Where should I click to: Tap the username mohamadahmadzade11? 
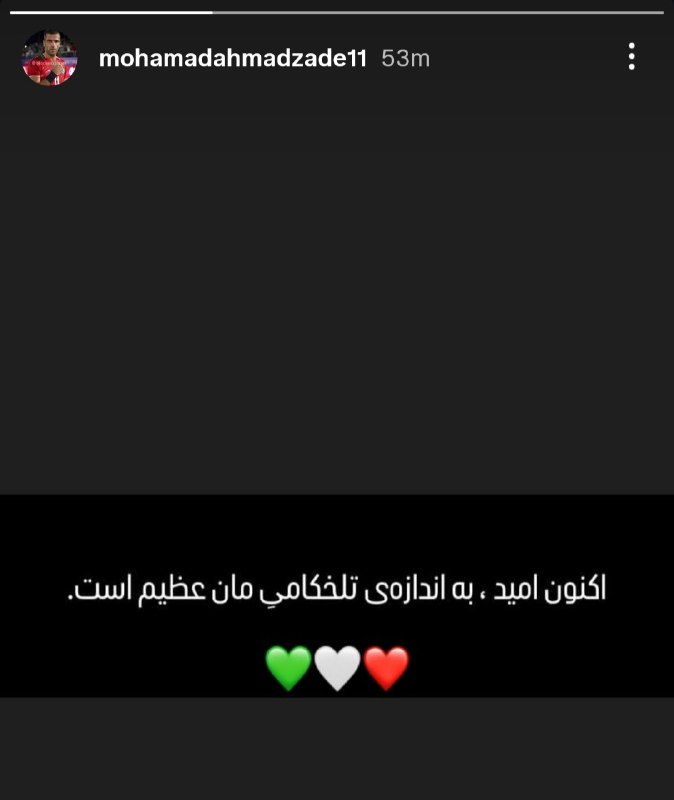click(x=233, y=58)
